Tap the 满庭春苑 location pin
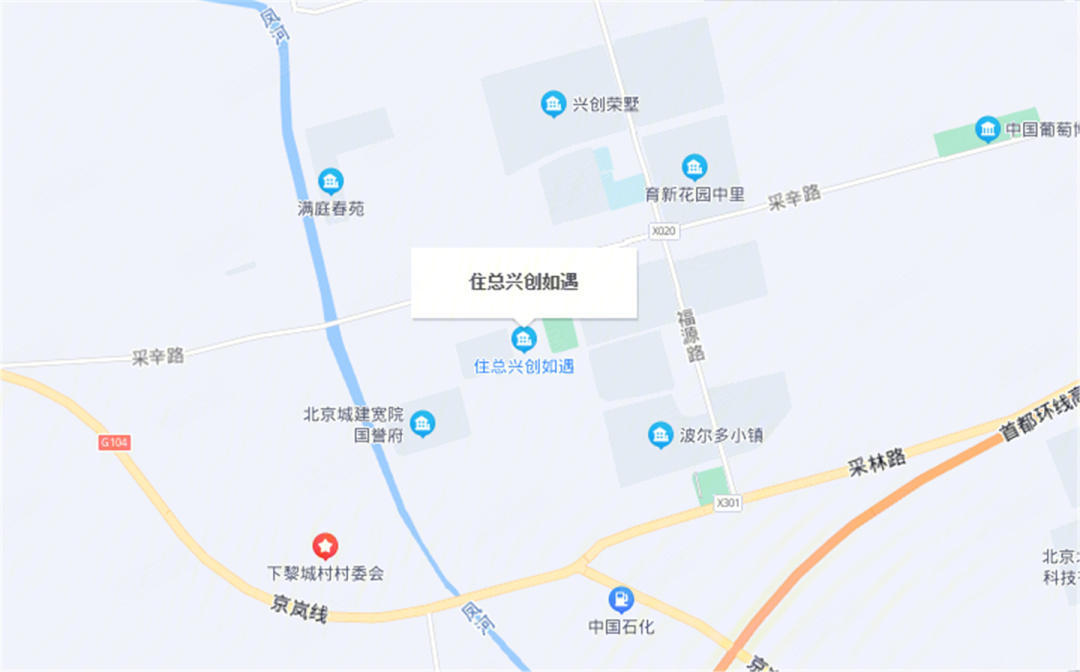This screenshot has height=672, width=1080. [x=330, y=181]
